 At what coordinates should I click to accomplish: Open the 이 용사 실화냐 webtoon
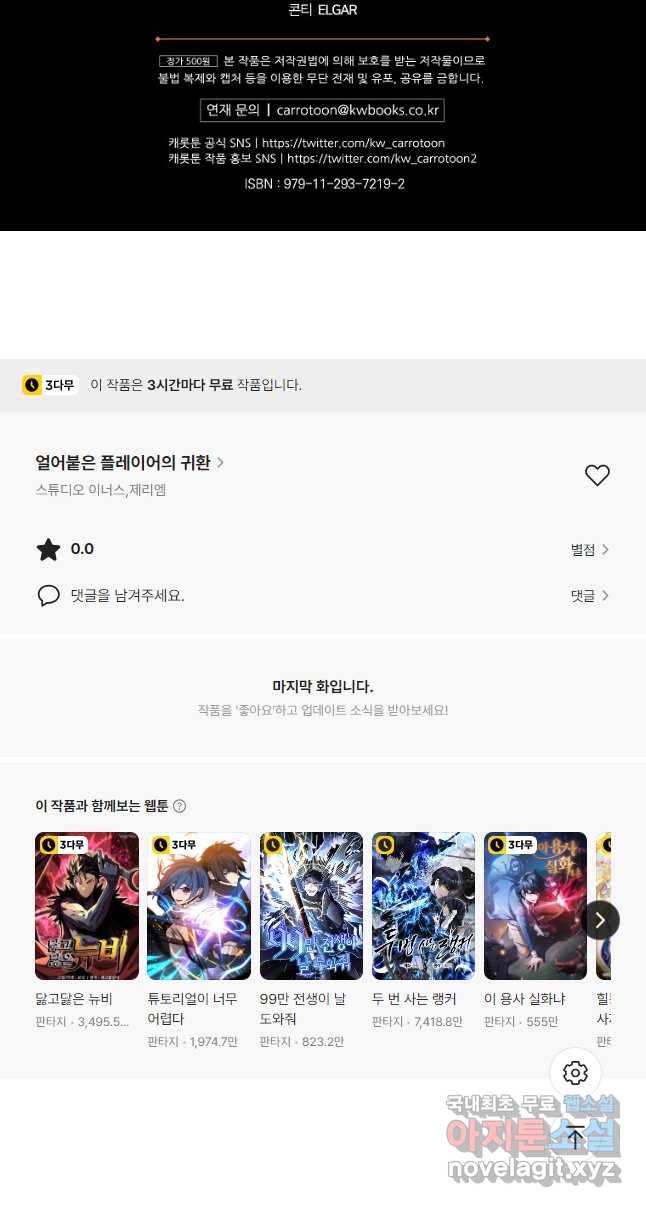[x=535, y=906]
